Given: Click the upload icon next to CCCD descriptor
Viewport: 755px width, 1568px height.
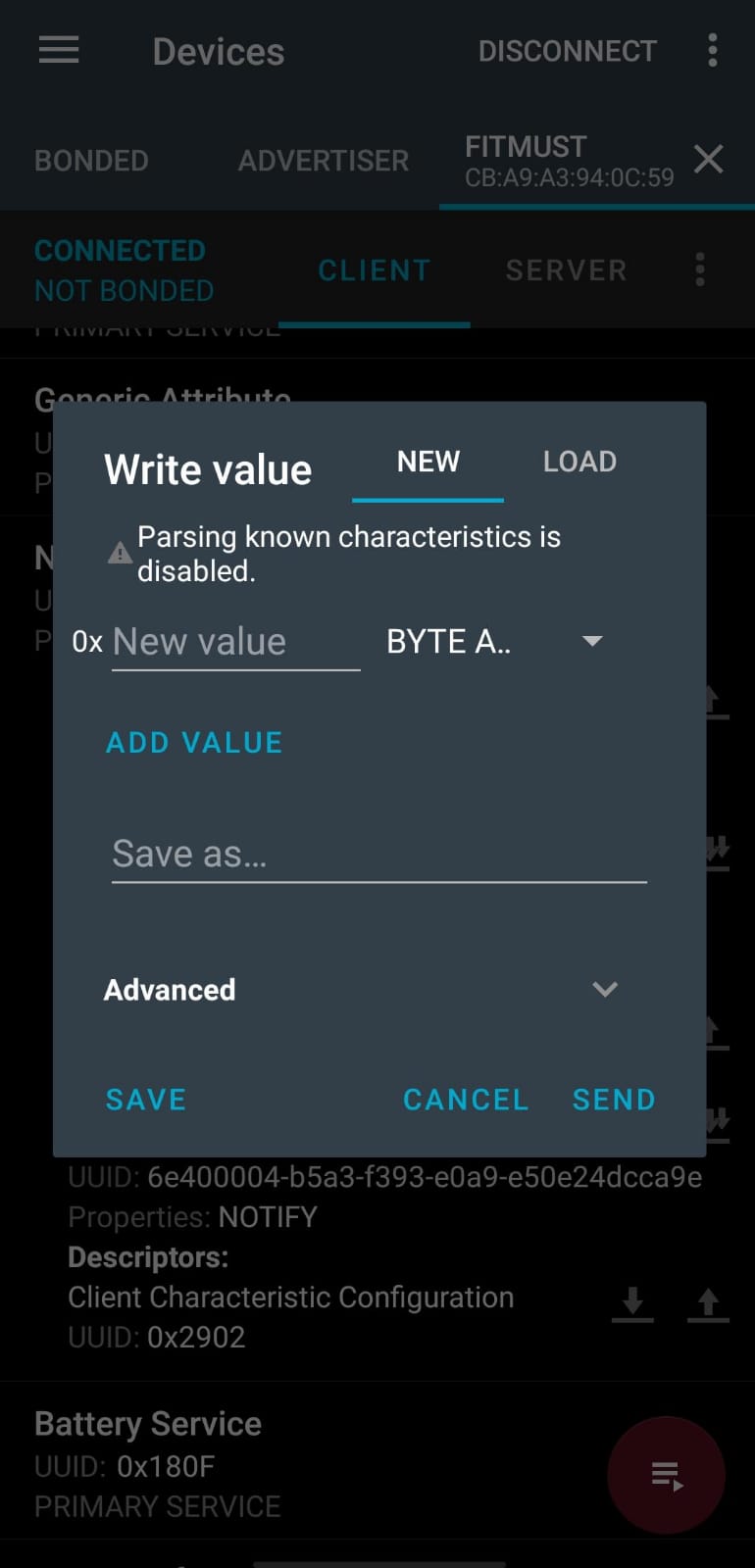Looking at the screenshot, I should 708,1304.
